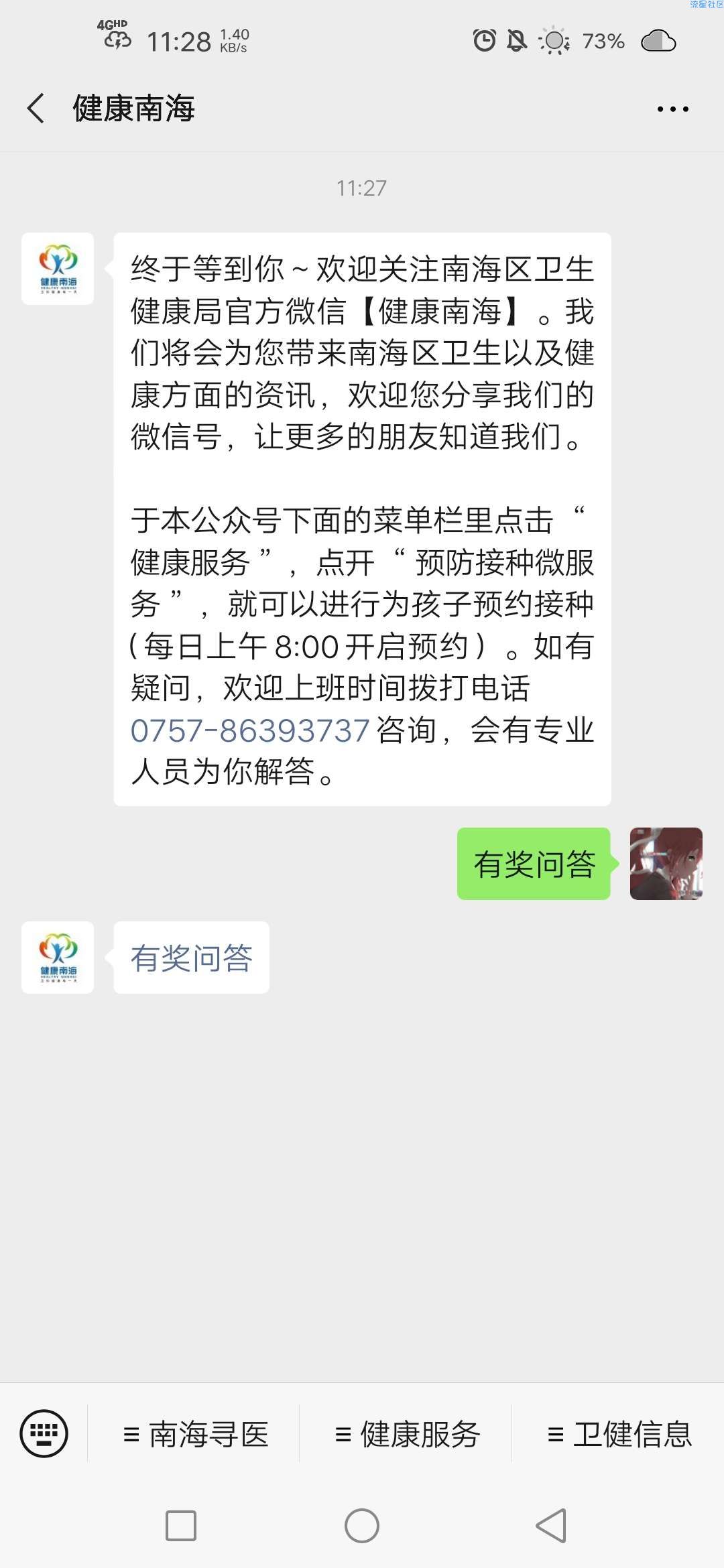The image size is (724, 1568).
Task: Open the three-dot more options menu
Action: point(672,109)
